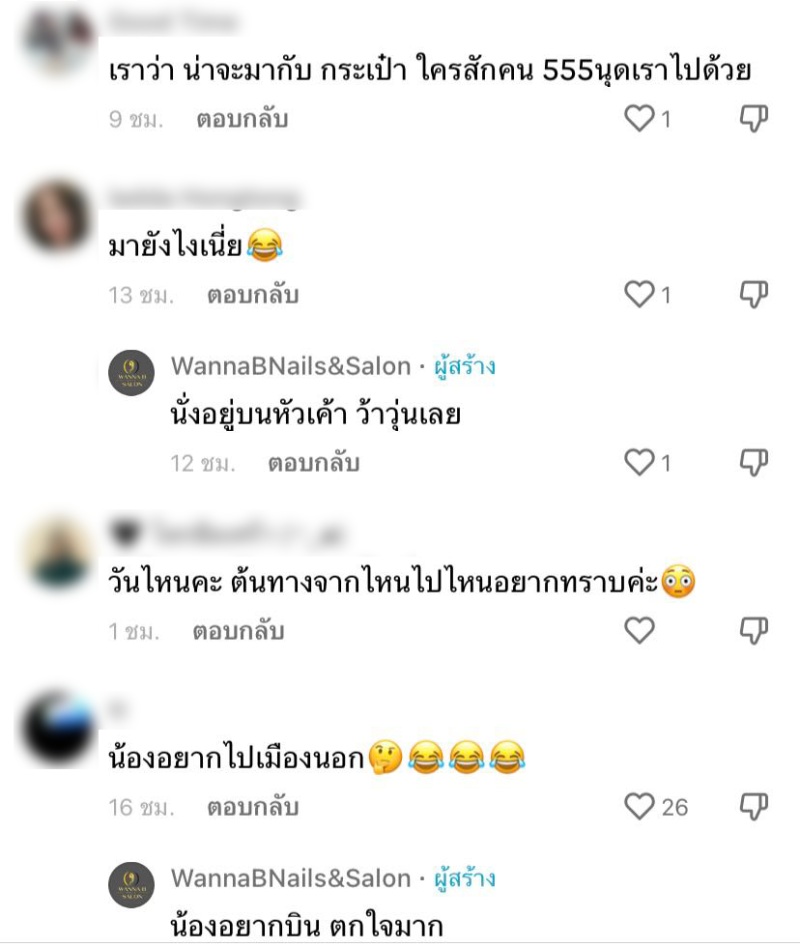Dislike creator's reply นั่งอยู่บนหัวเค้า ว้าวุ่นเลย
The width and height of the screenshot is (800, 947).
(x=753, y=462)
